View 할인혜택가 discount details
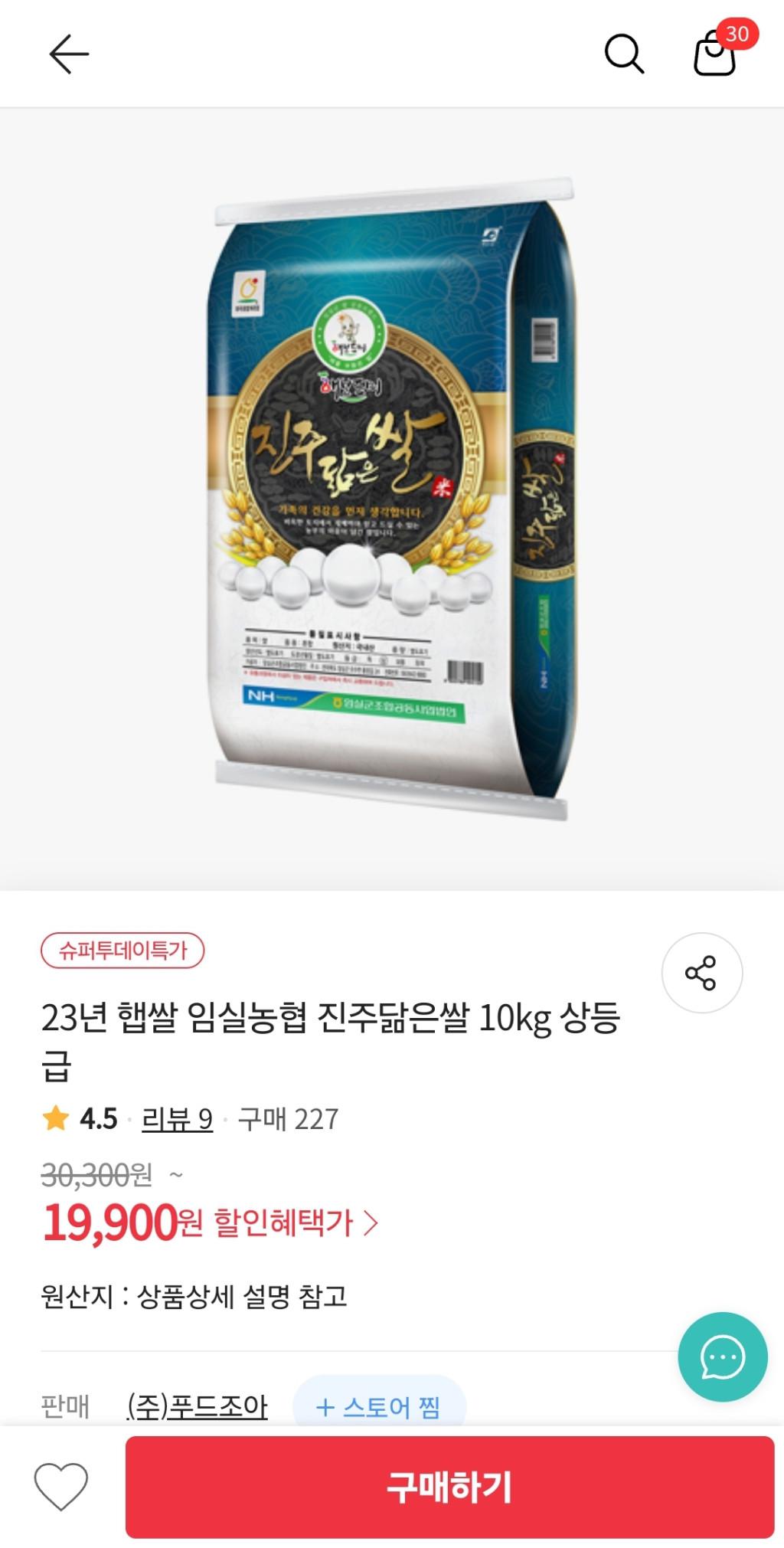This screenshot has width=784, height=1548. click(x=295, y=1222)
